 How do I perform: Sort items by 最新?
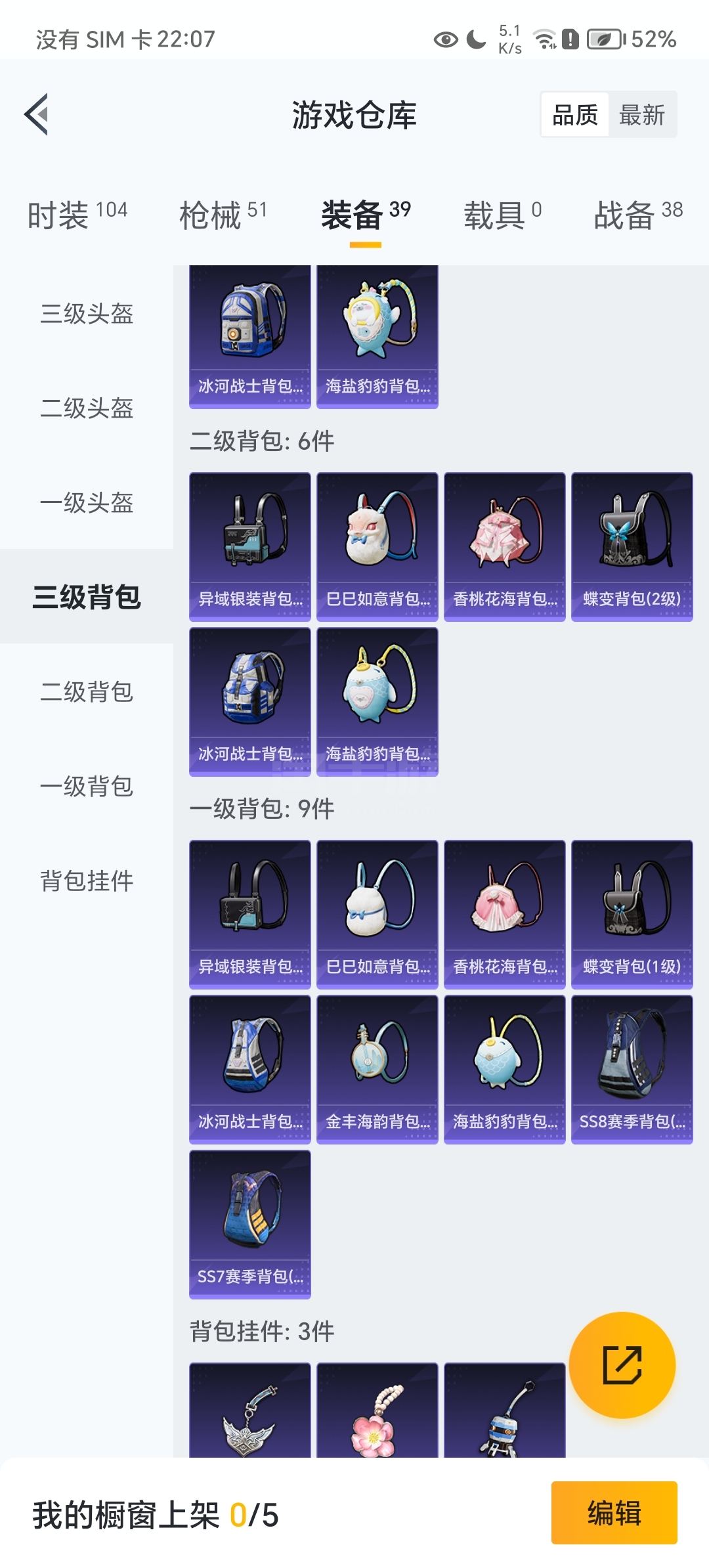click(642, 115)
